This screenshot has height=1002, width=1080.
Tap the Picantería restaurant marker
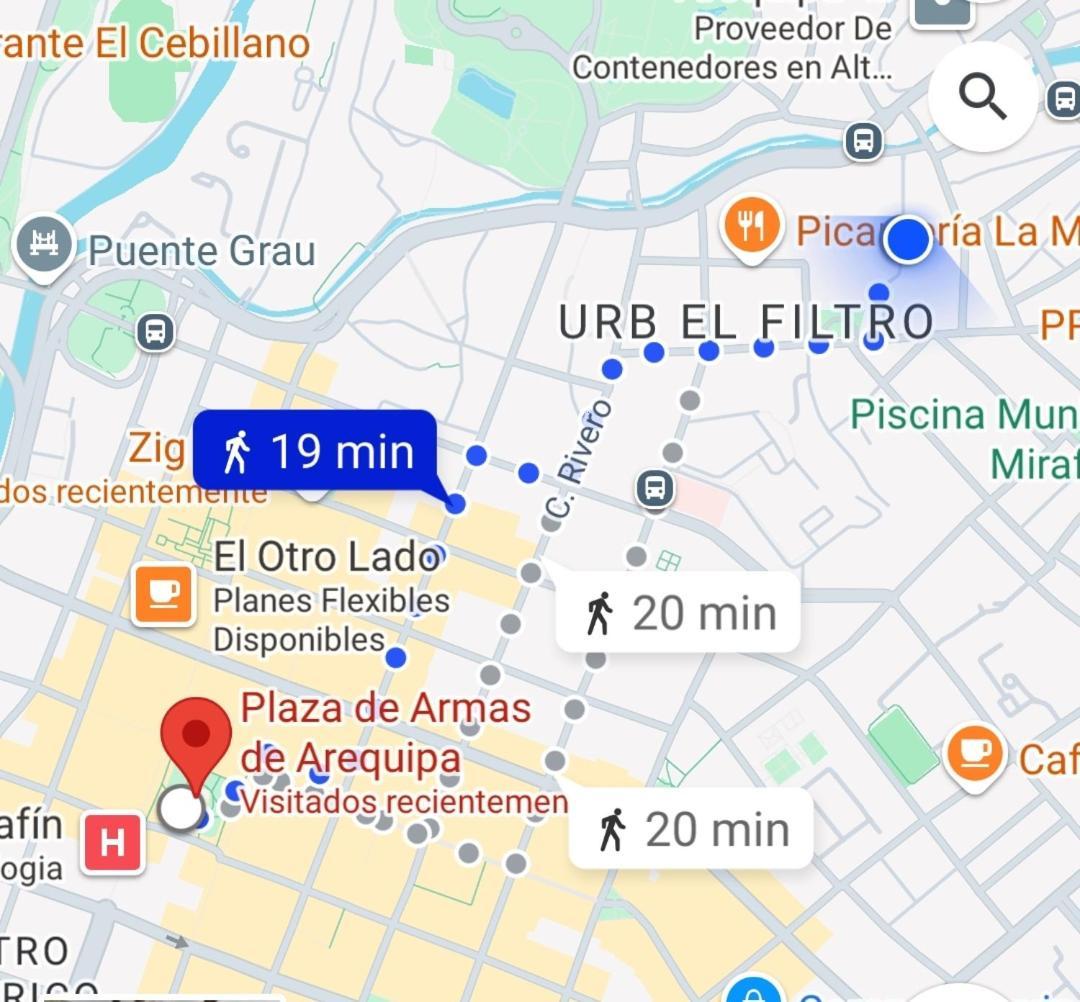coord(753,226)
